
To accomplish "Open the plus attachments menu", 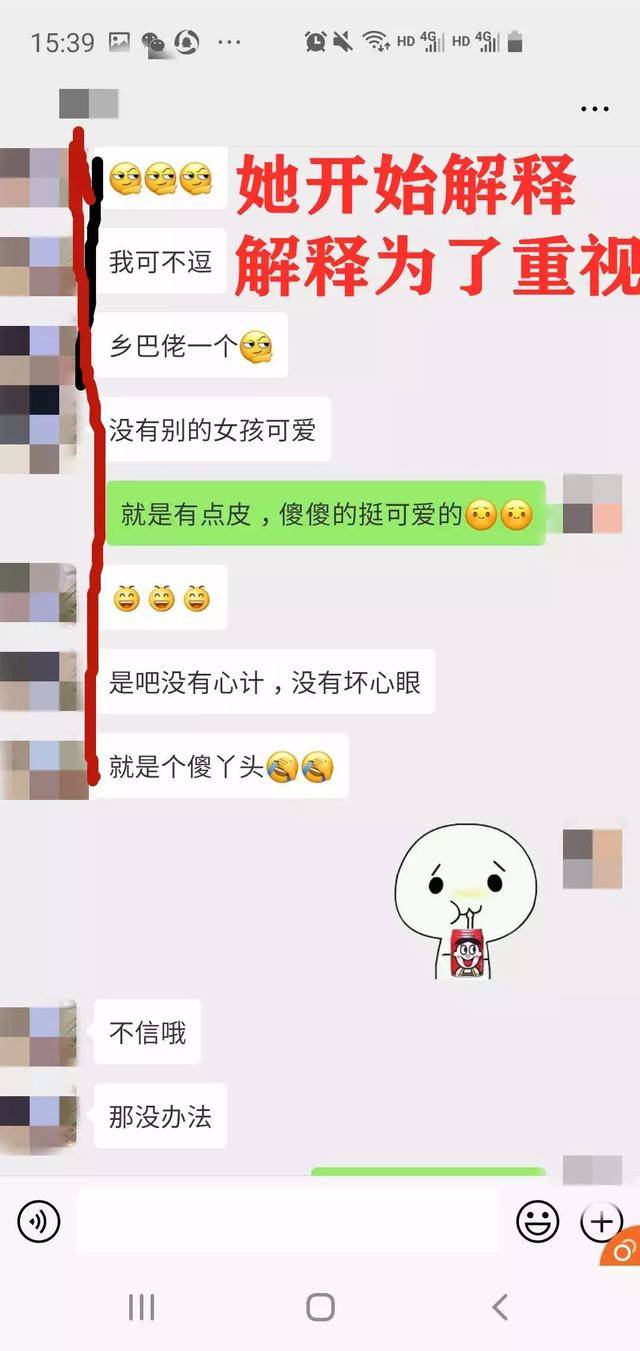I will (601, 1221).
